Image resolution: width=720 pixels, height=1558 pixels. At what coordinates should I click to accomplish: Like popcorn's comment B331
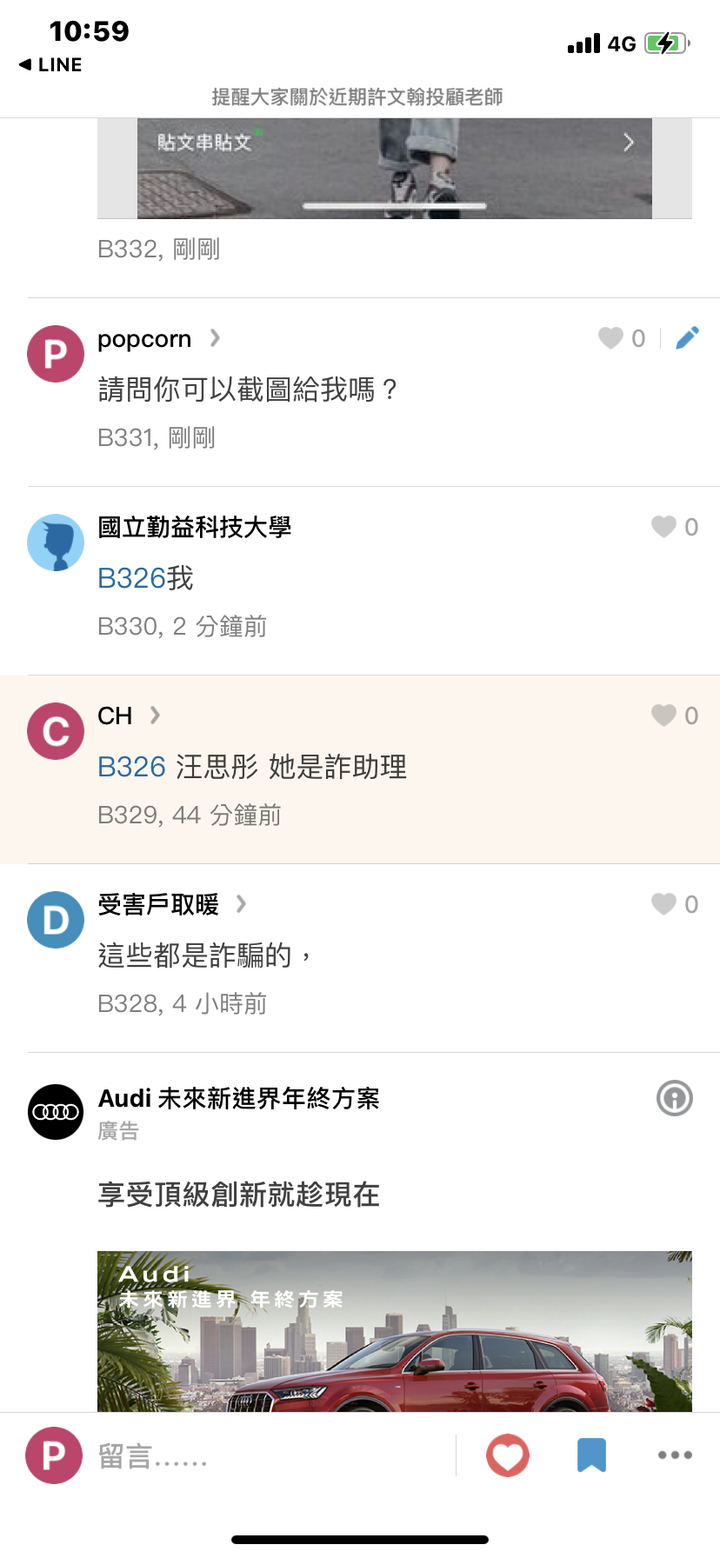[611, 339]
